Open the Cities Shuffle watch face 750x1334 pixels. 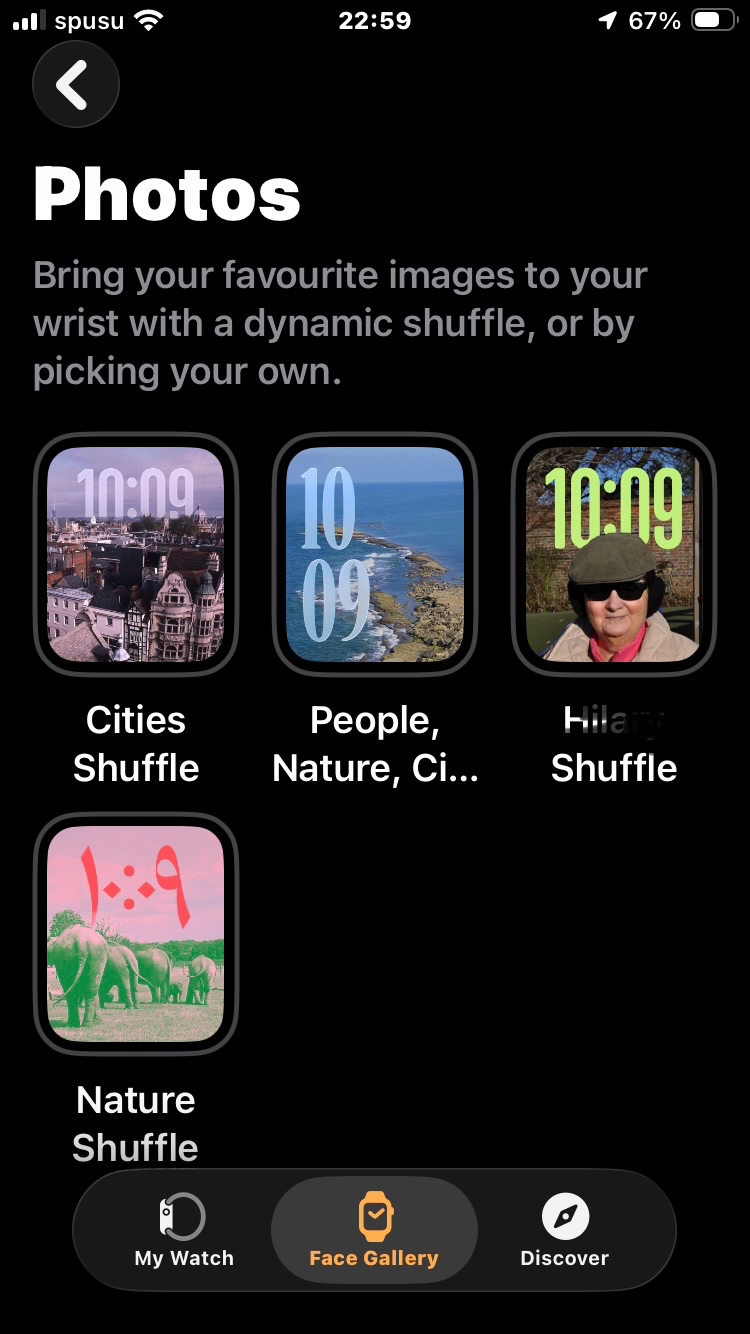coord(136,554)
